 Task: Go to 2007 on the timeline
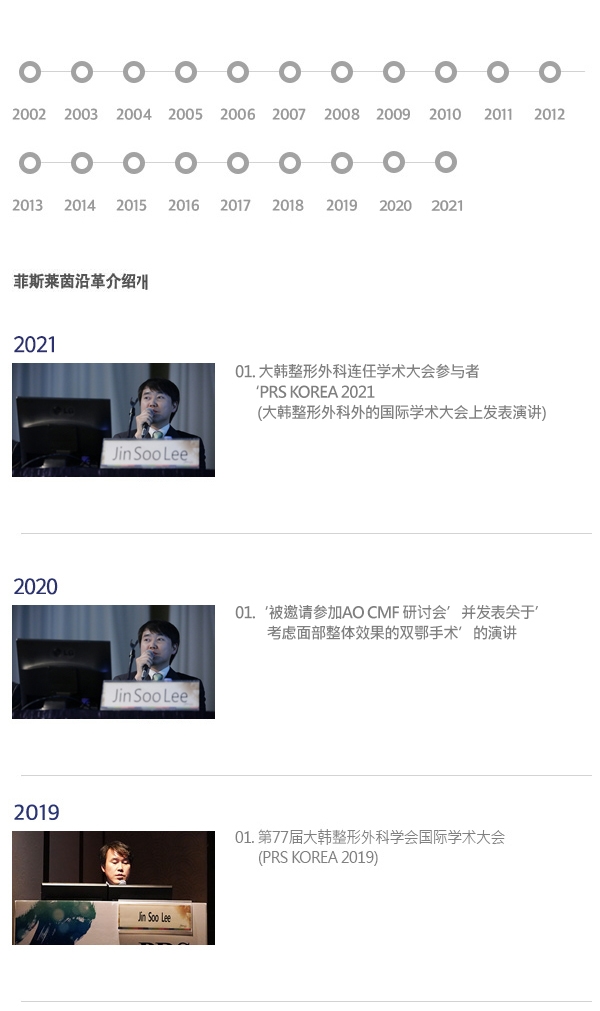pos(290,72)
